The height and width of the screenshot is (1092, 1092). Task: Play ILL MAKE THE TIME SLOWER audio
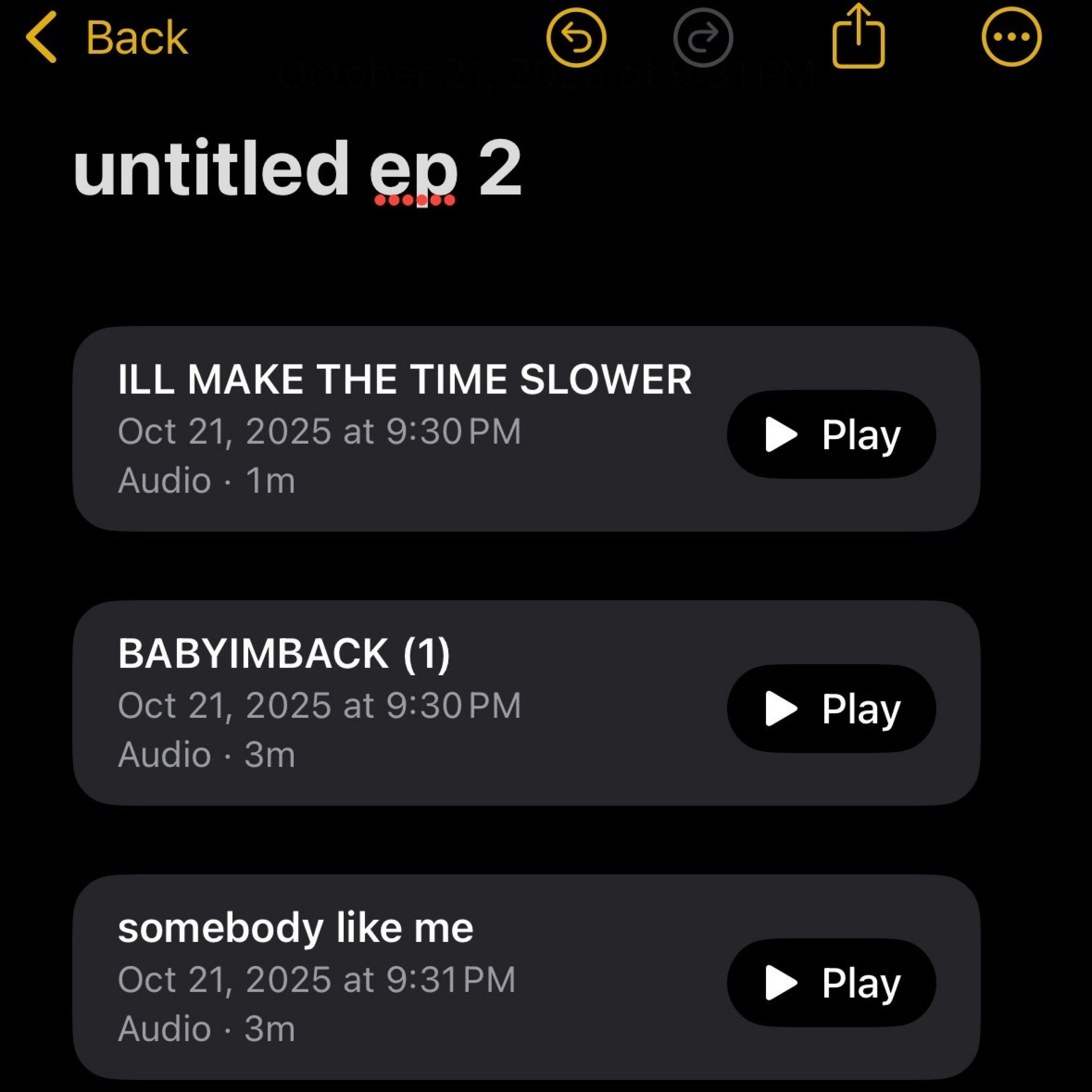pyautogui.click(x=831, y=434)
